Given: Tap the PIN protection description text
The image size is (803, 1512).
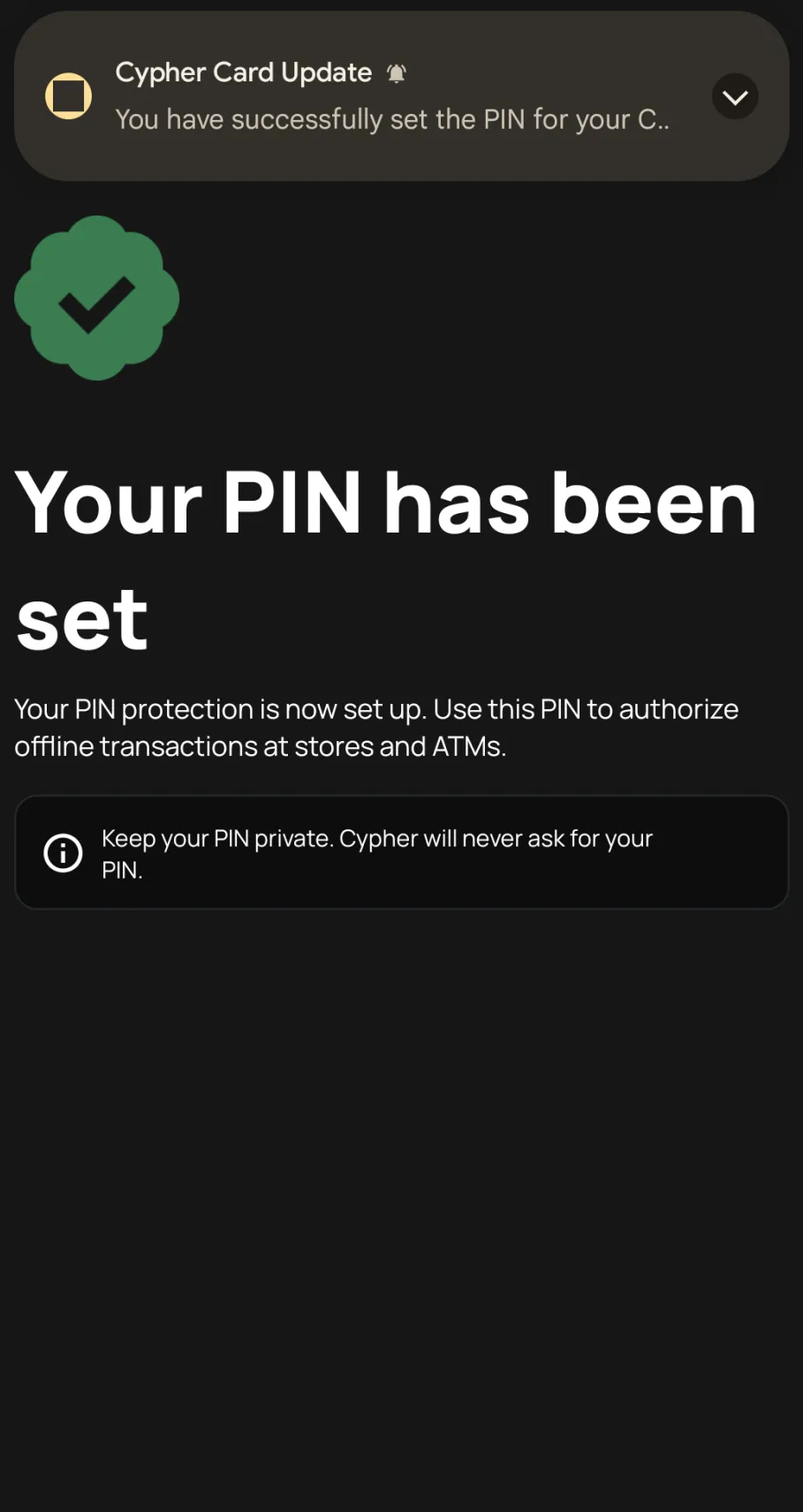Looking at the screenshot, I should click(x=376, y=727).
